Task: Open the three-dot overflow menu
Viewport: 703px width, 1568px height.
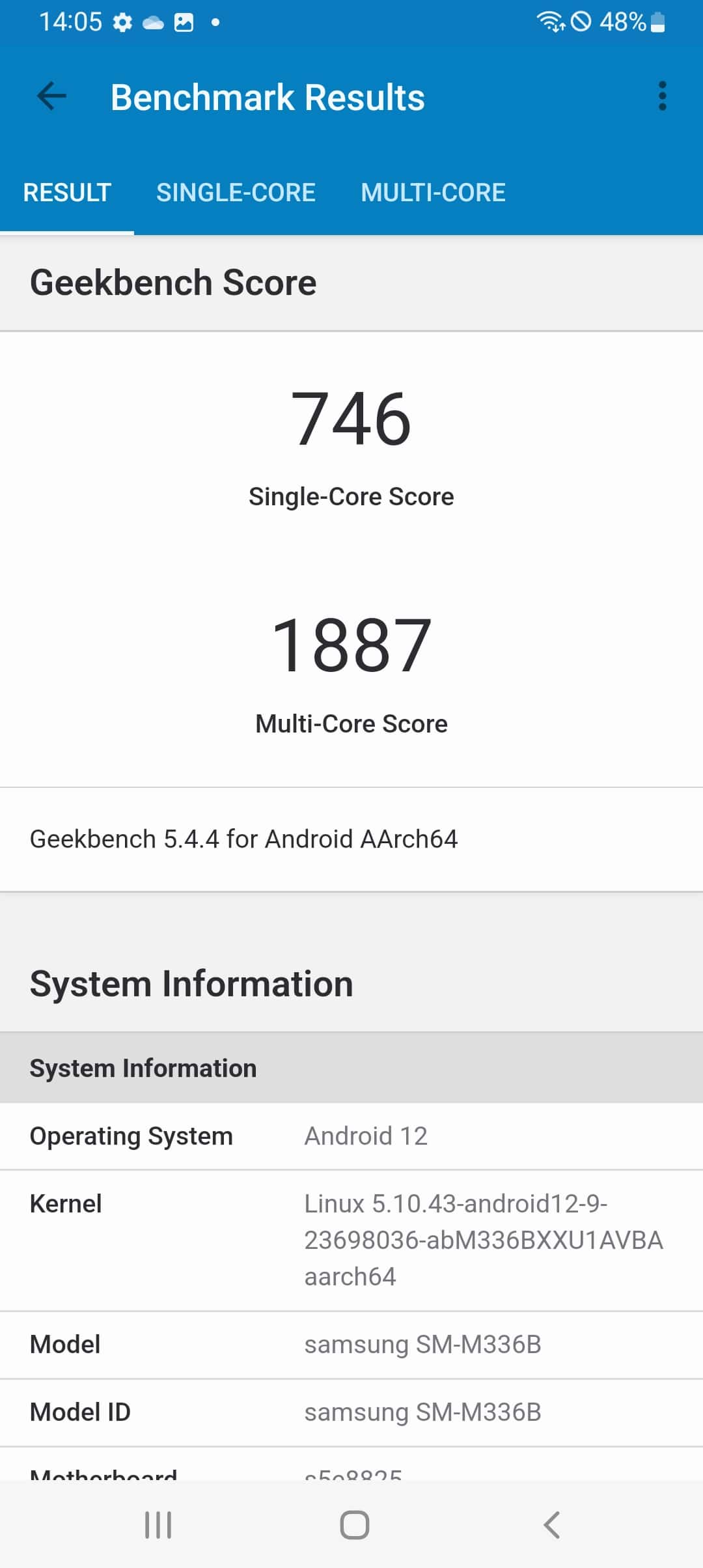Action: [x=662, y=96]
